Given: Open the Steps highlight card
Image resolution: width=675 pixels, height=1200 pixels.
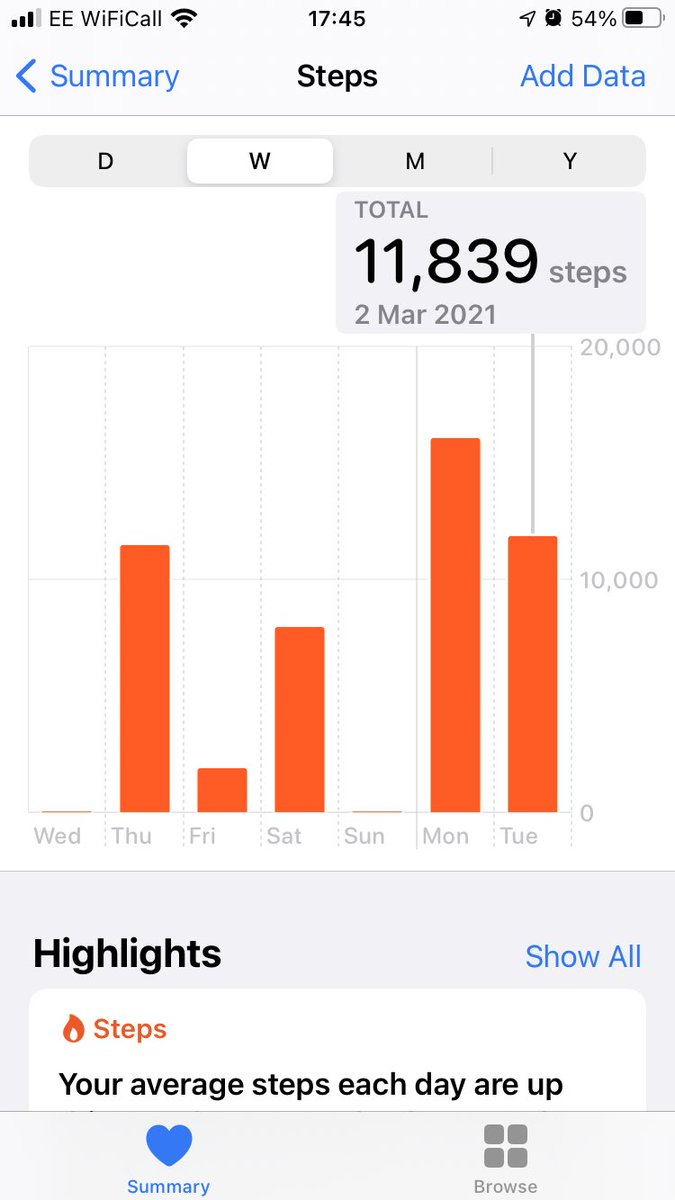Looking at the screenshot, I should (337, 1050).
